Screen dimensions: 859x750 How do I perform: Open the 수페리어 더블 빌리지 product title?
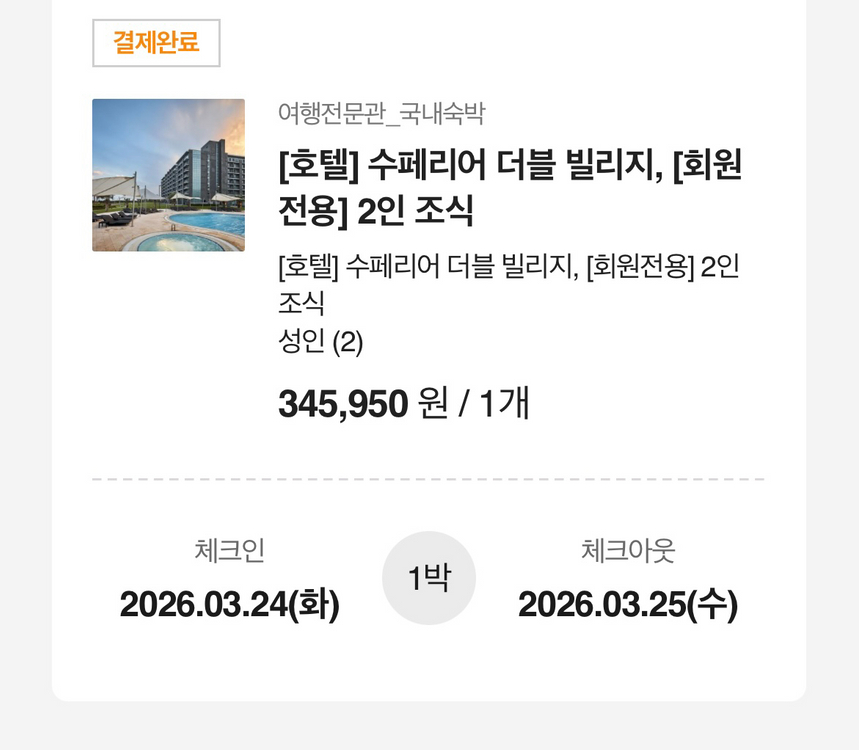(509, 188)
